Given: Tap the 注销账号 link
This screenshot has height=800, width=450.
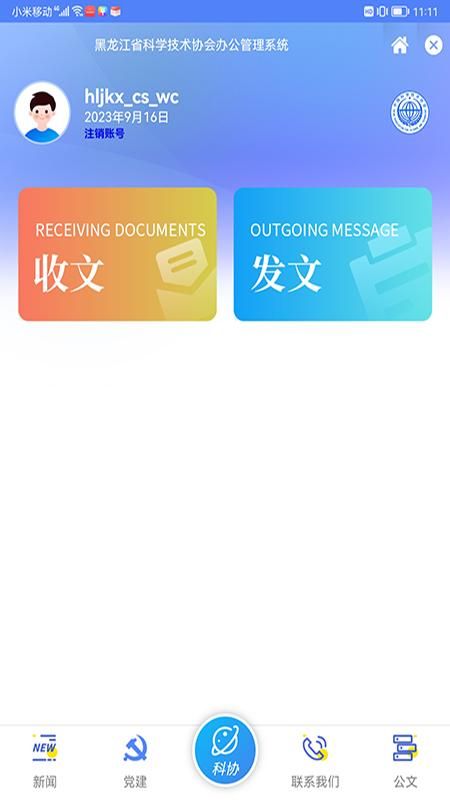Looking at the screenshot, I should (x=105, y=134).
